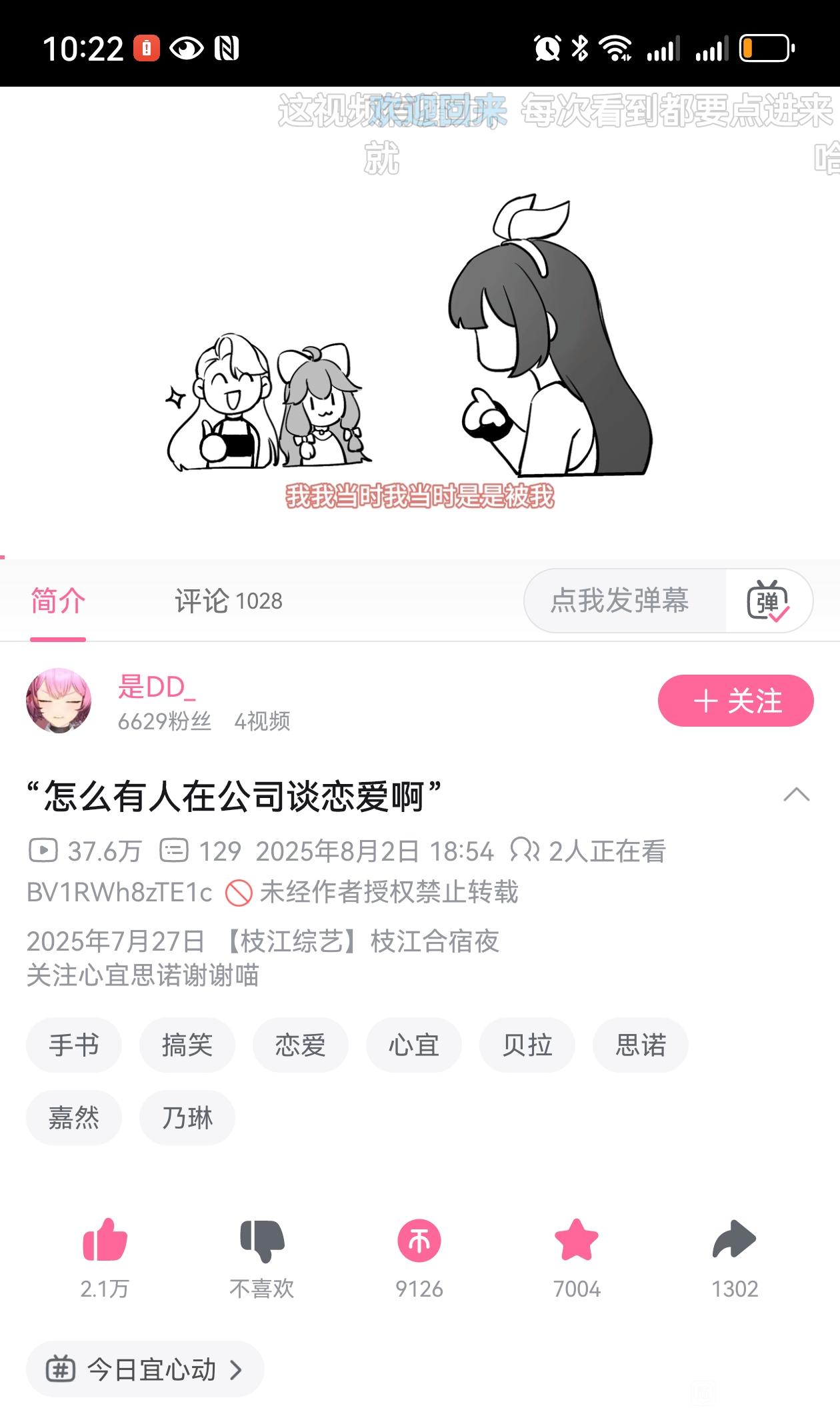Mark the video as 不喜欢
The width and height of the screenshot is (840, 1416).
click(262, 1241)
